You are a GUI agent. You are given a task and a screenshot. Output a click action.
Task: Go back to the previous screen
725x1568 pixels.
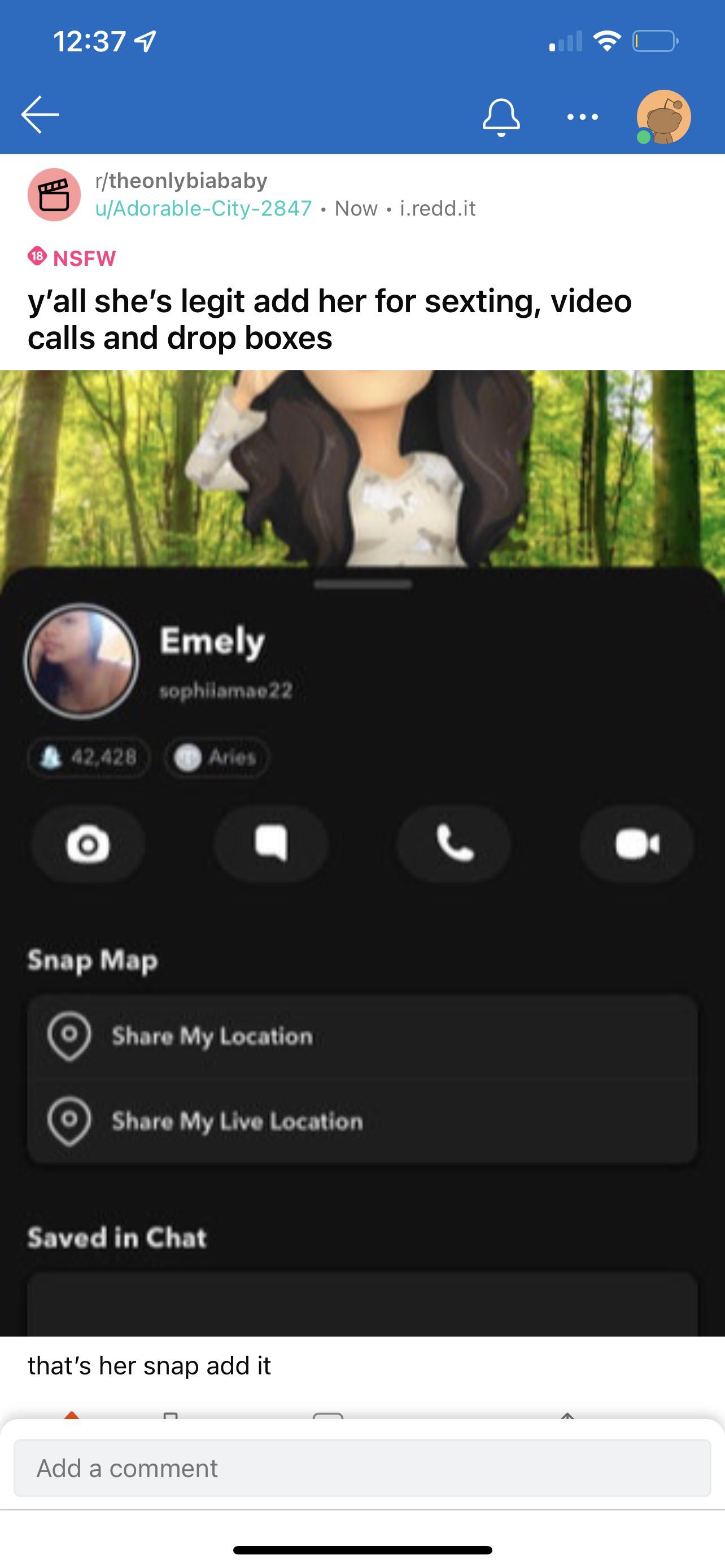(x=40, y=114)
